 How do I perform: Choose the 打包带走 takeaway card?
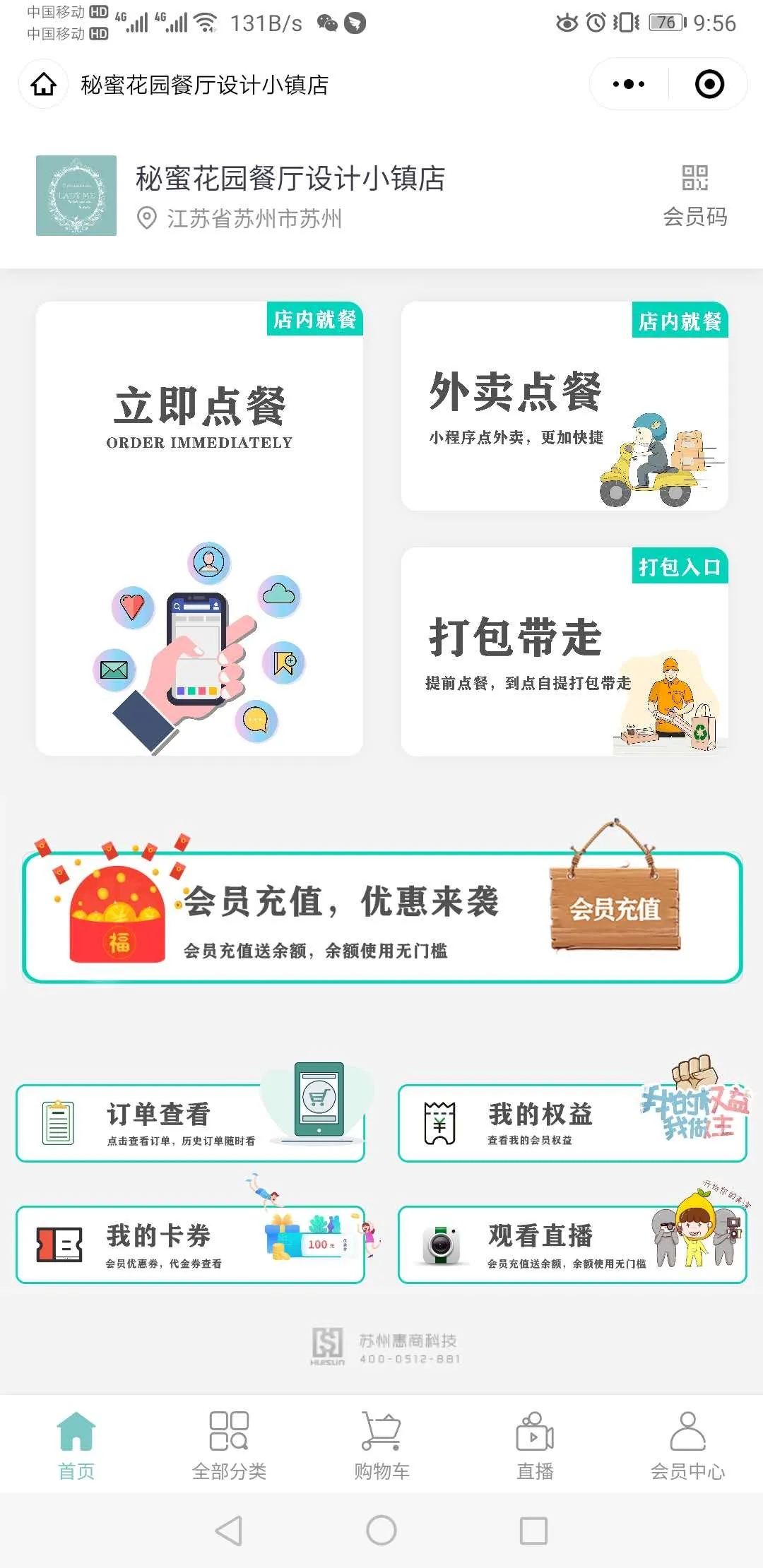point(564,651)
